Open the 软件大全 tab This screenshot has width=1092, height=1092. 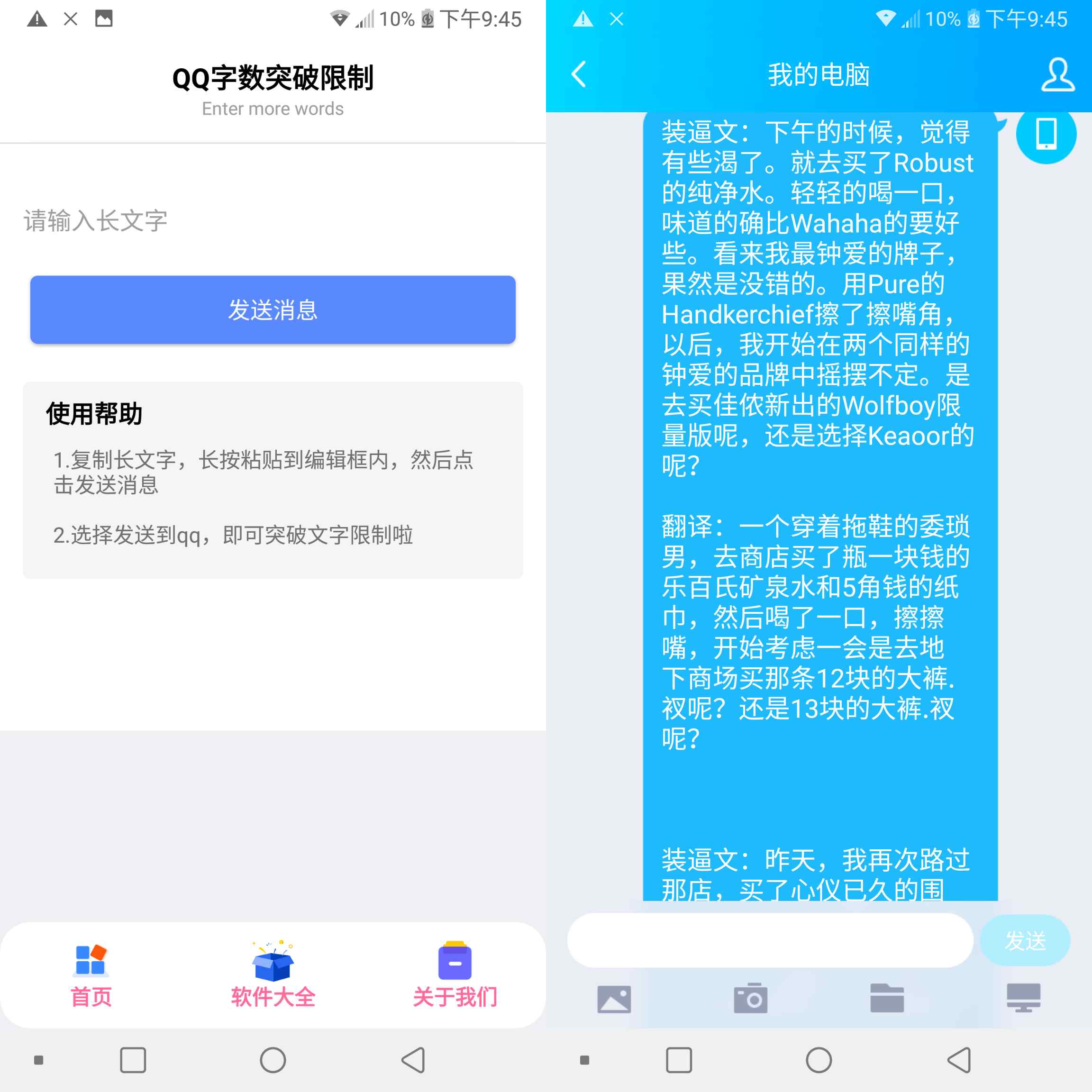click(x=273, y=974)
